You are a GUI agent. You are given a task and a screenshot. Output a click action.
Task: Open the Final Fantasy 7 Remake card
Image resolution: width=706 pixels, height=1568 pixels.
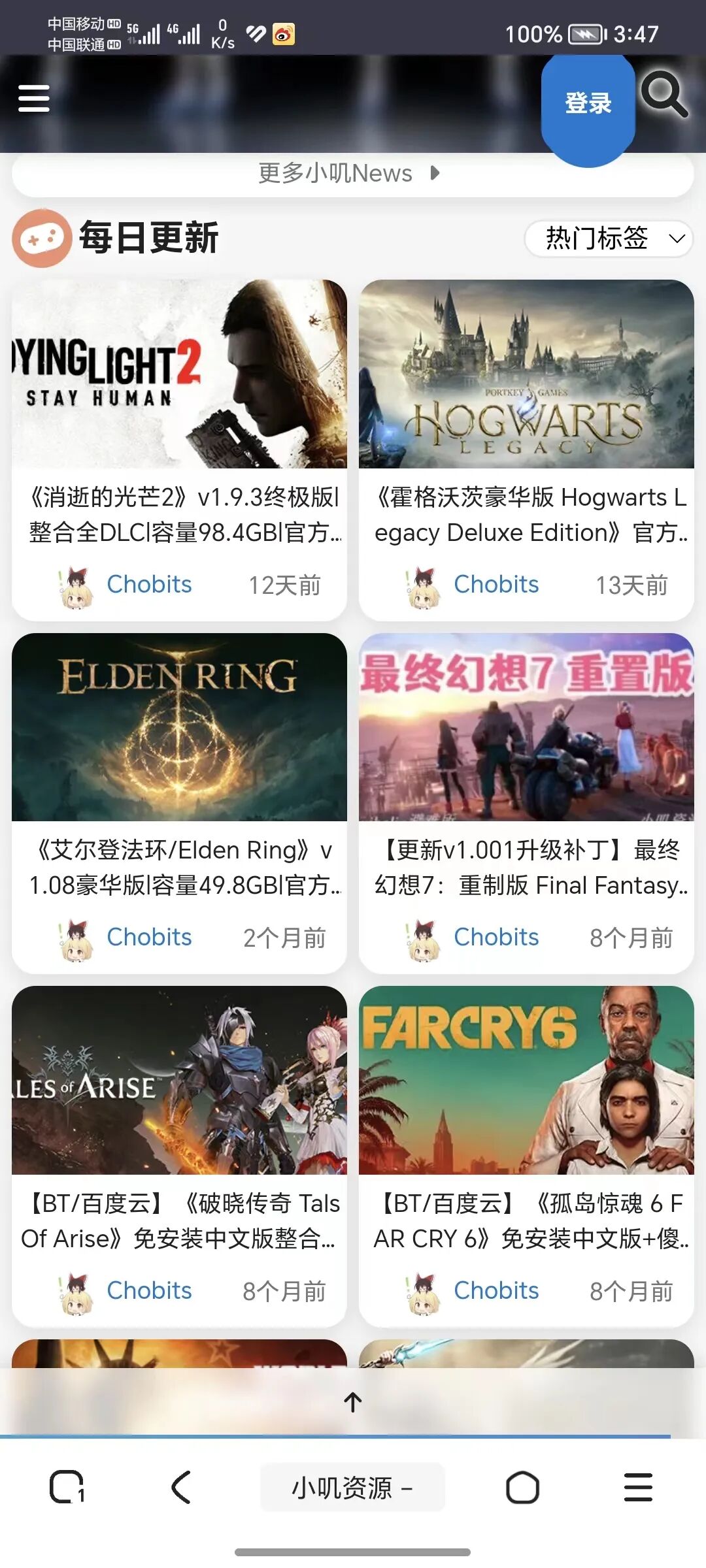[x=526, y=803]
